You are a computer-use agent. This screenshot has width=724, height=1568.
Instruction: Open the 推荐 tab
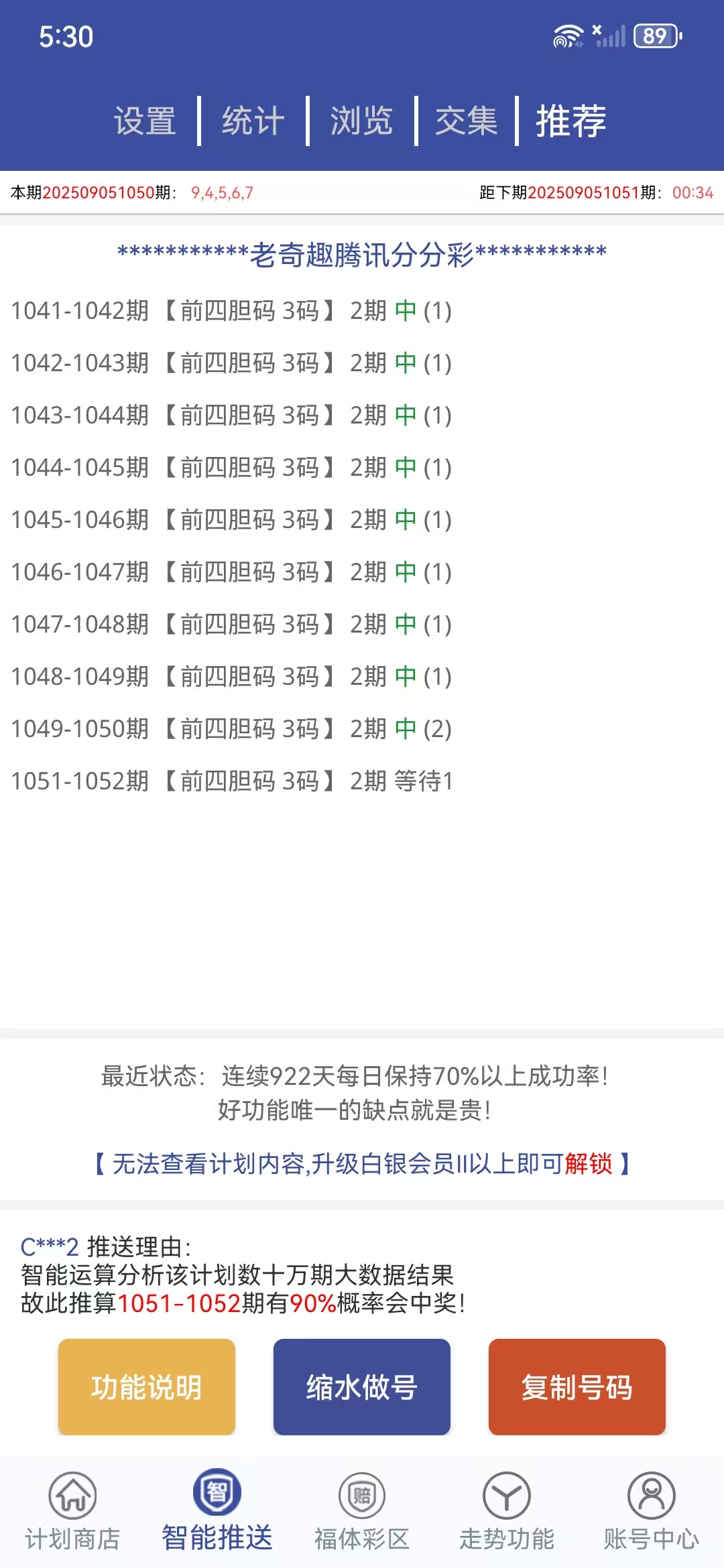click(571, 121)
